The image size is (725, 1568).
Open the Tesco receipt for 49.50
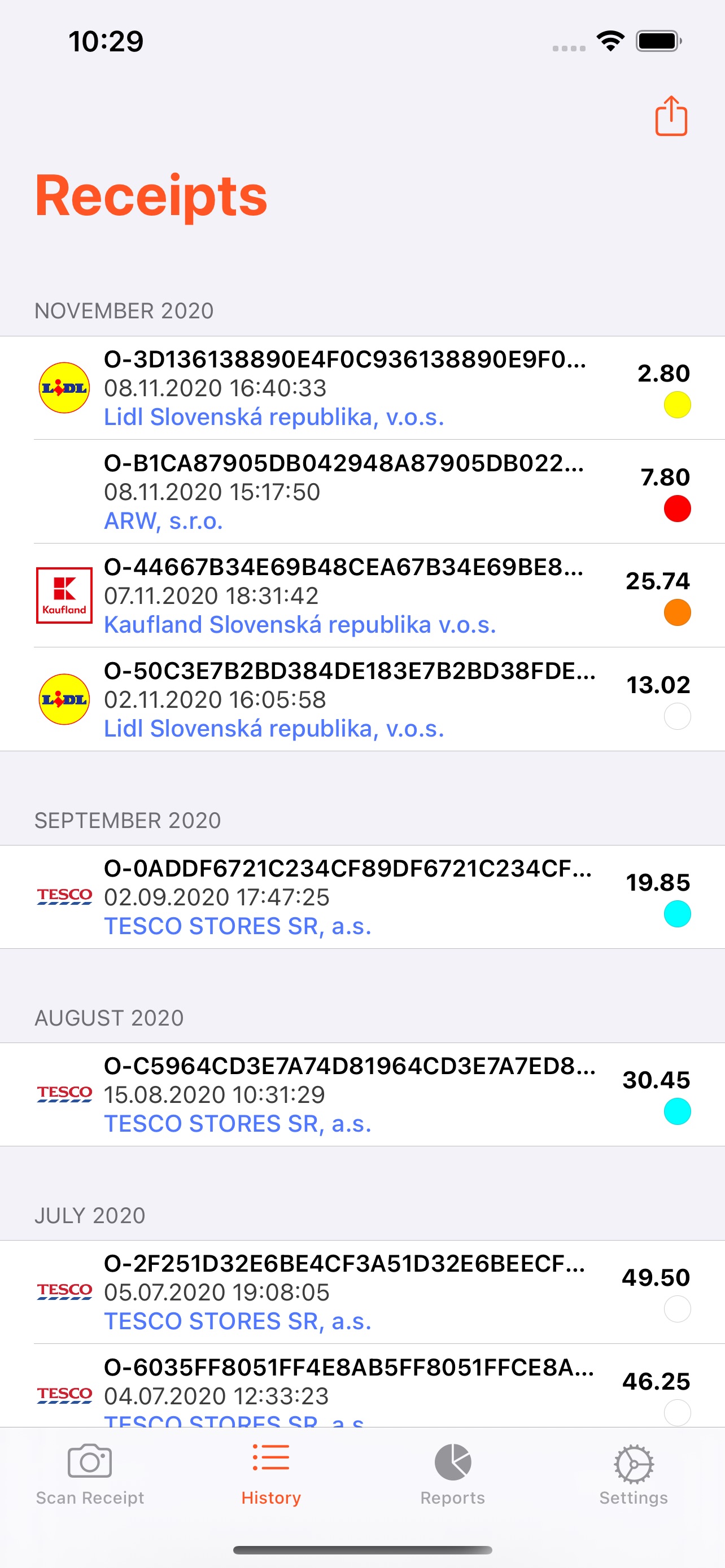click(x=362, y=1292)
